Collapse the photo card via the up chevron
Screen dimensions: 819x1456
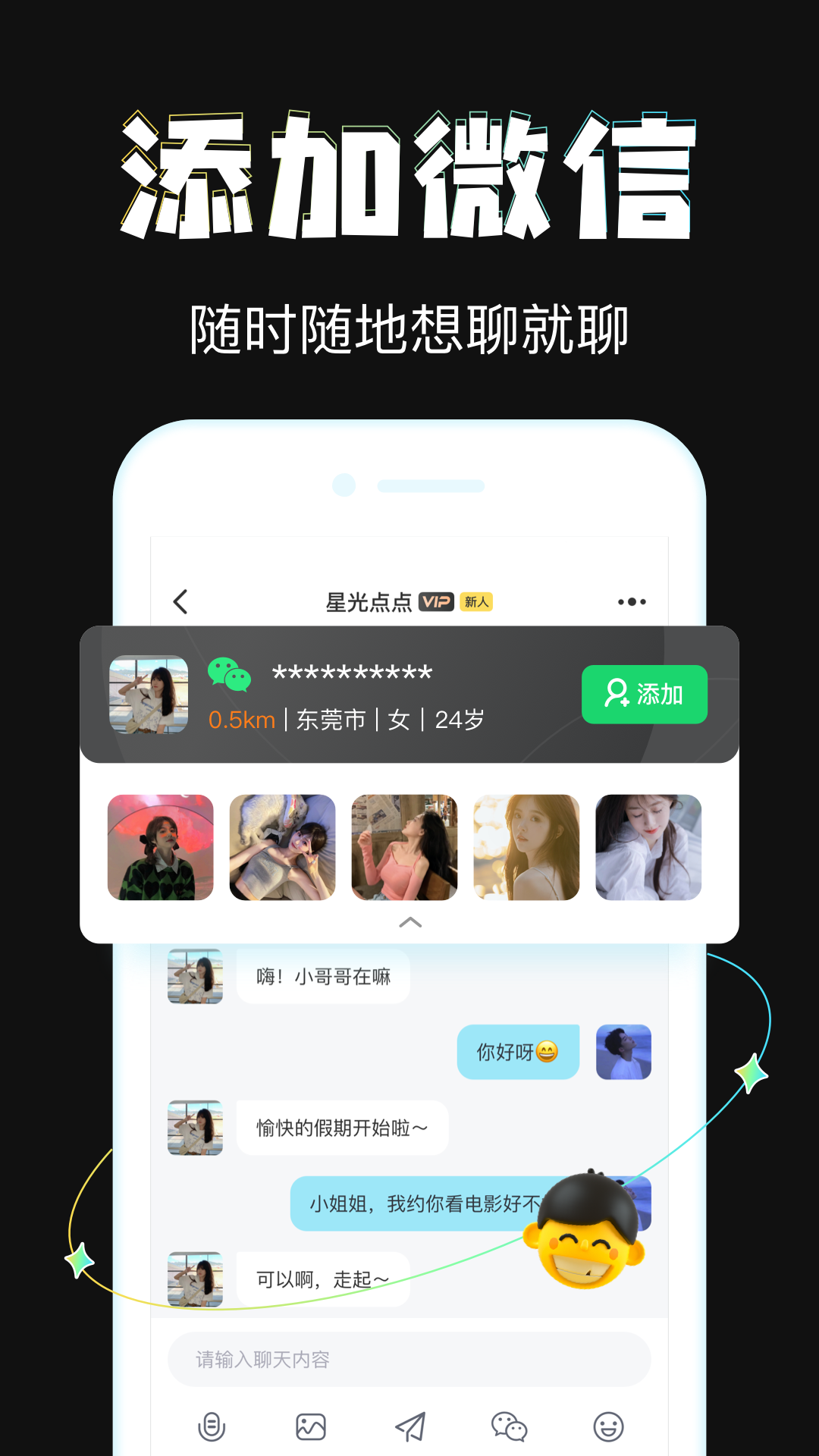(x=409, y=921)
